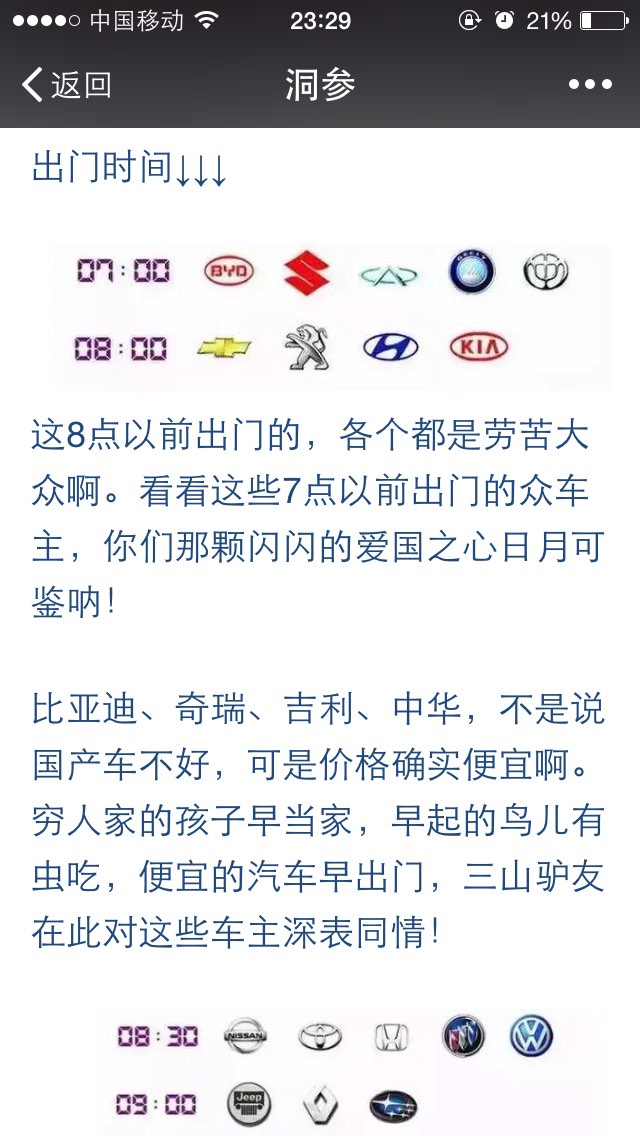
Task: Go back using the 返回 button
Action: (67, 85)
